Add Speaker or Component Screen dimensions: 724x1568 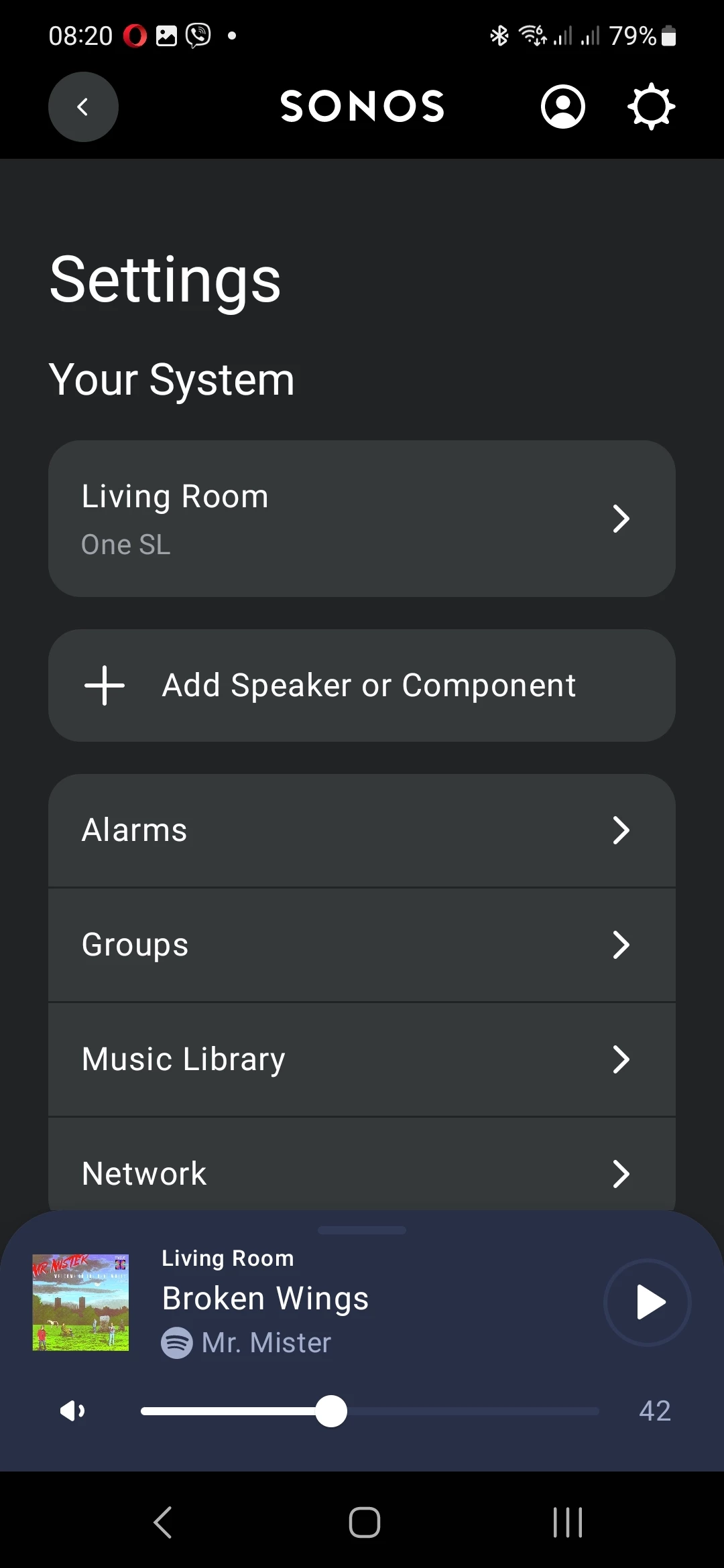[x=362, y=685]
